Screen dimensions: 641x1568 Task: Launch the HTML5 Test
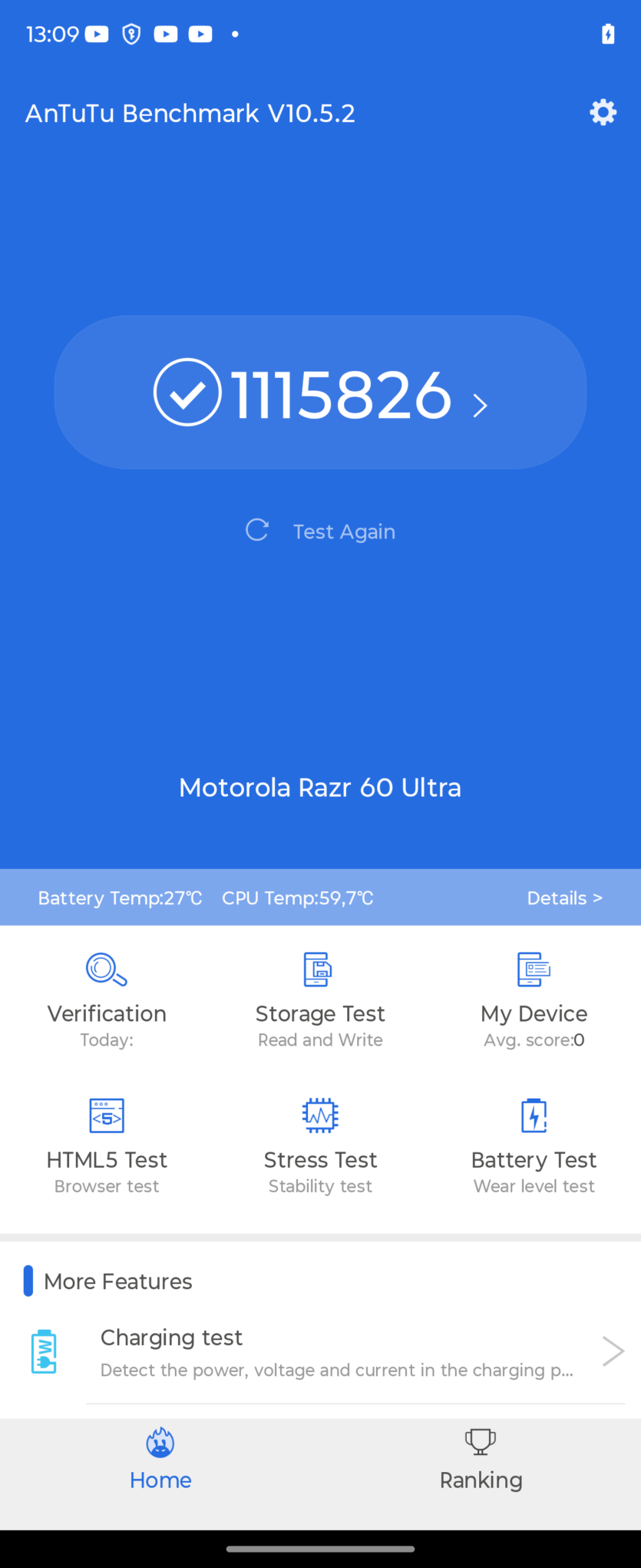(107, 1145)
